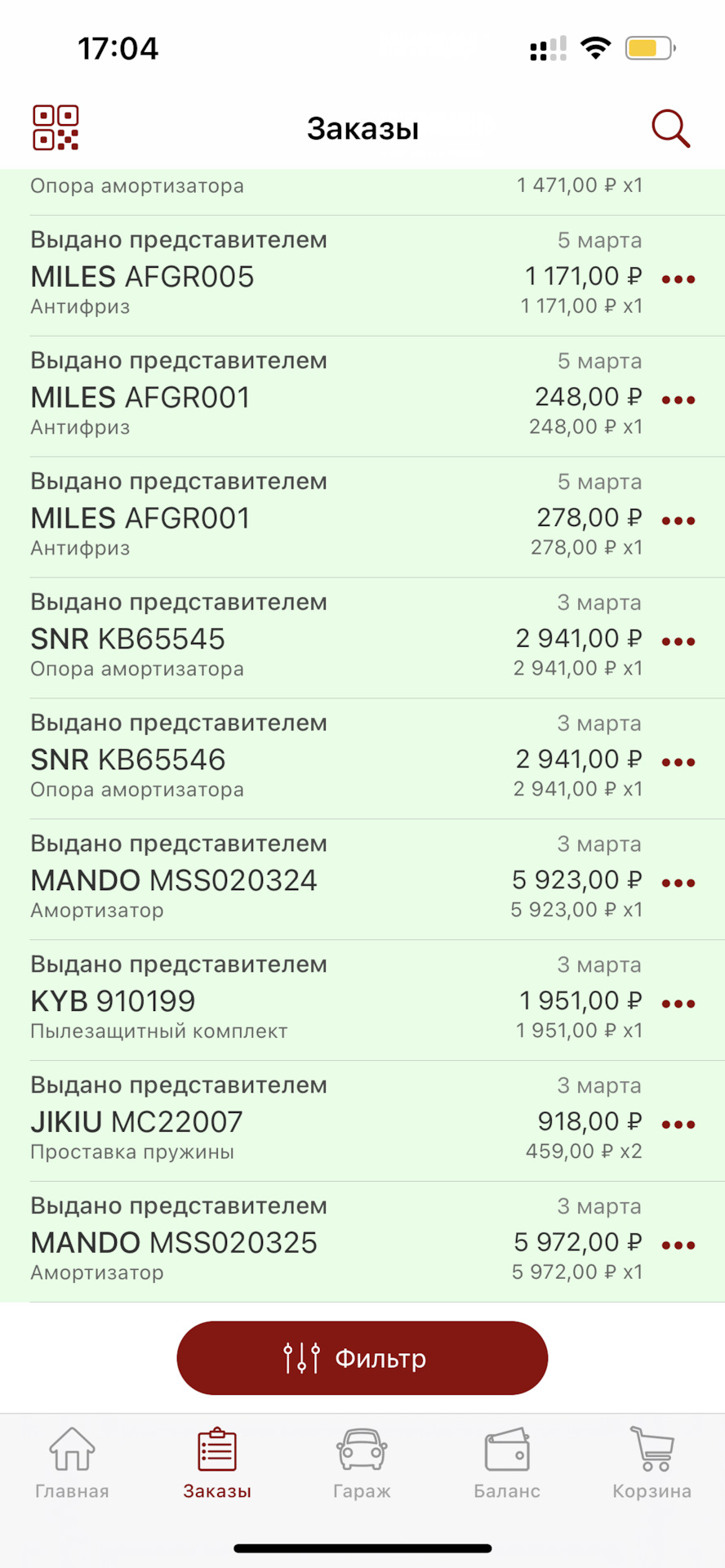Open options for the 278,00 ₽ antifreeze order
The width and height of the screenshot is (725, 1568).
(x=678, y=521)
